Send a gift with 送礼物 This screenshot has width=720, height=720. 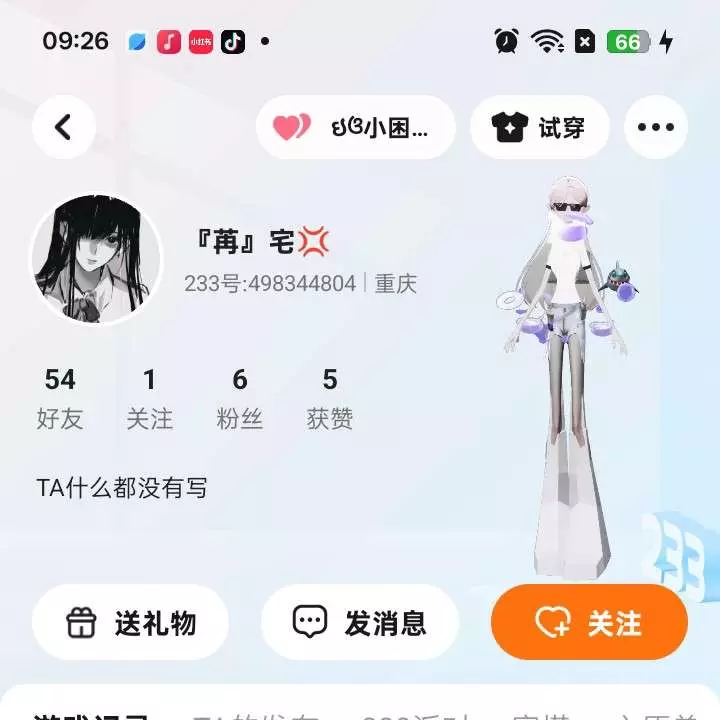coord(131,622)
